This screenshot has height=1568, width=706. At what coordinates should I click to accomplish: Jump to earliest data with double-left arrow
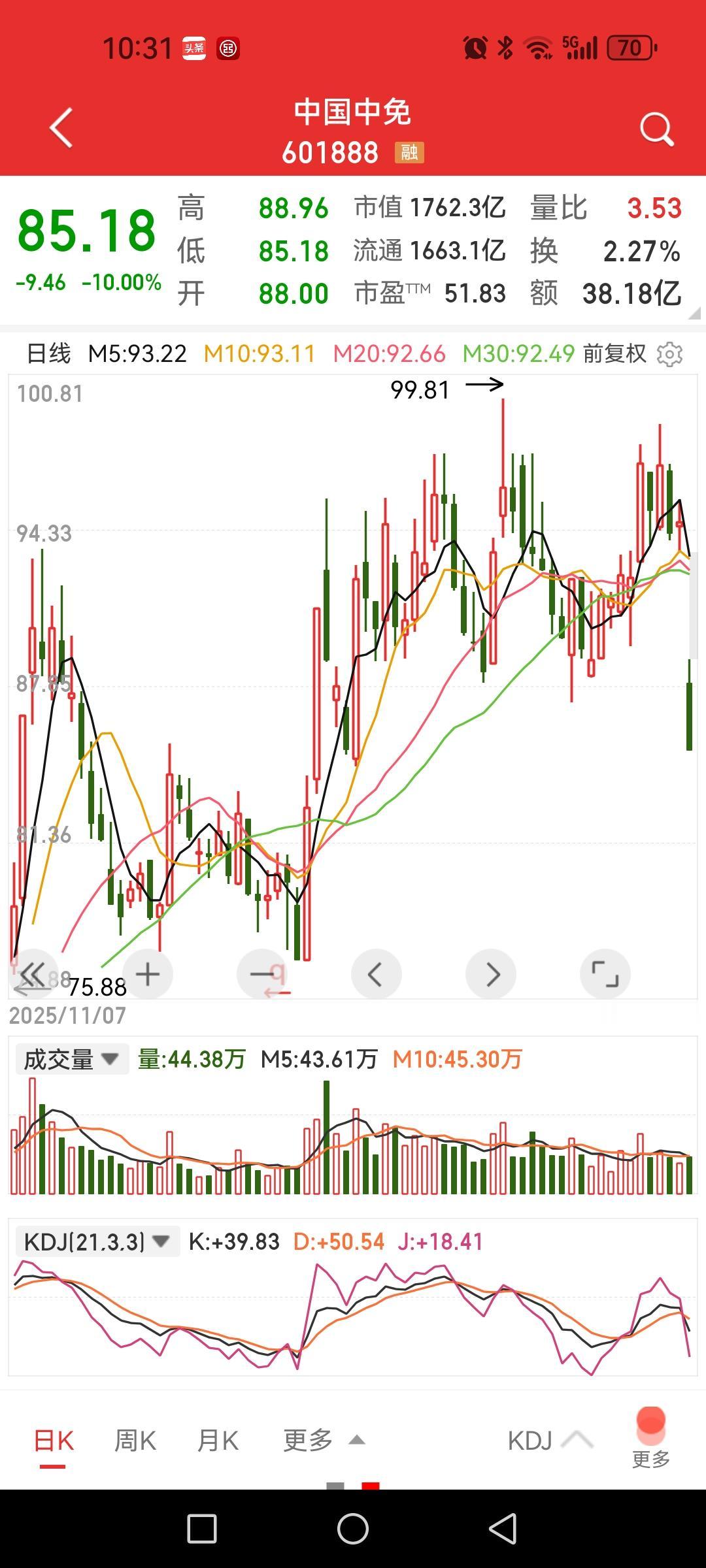tap(33, 973)
